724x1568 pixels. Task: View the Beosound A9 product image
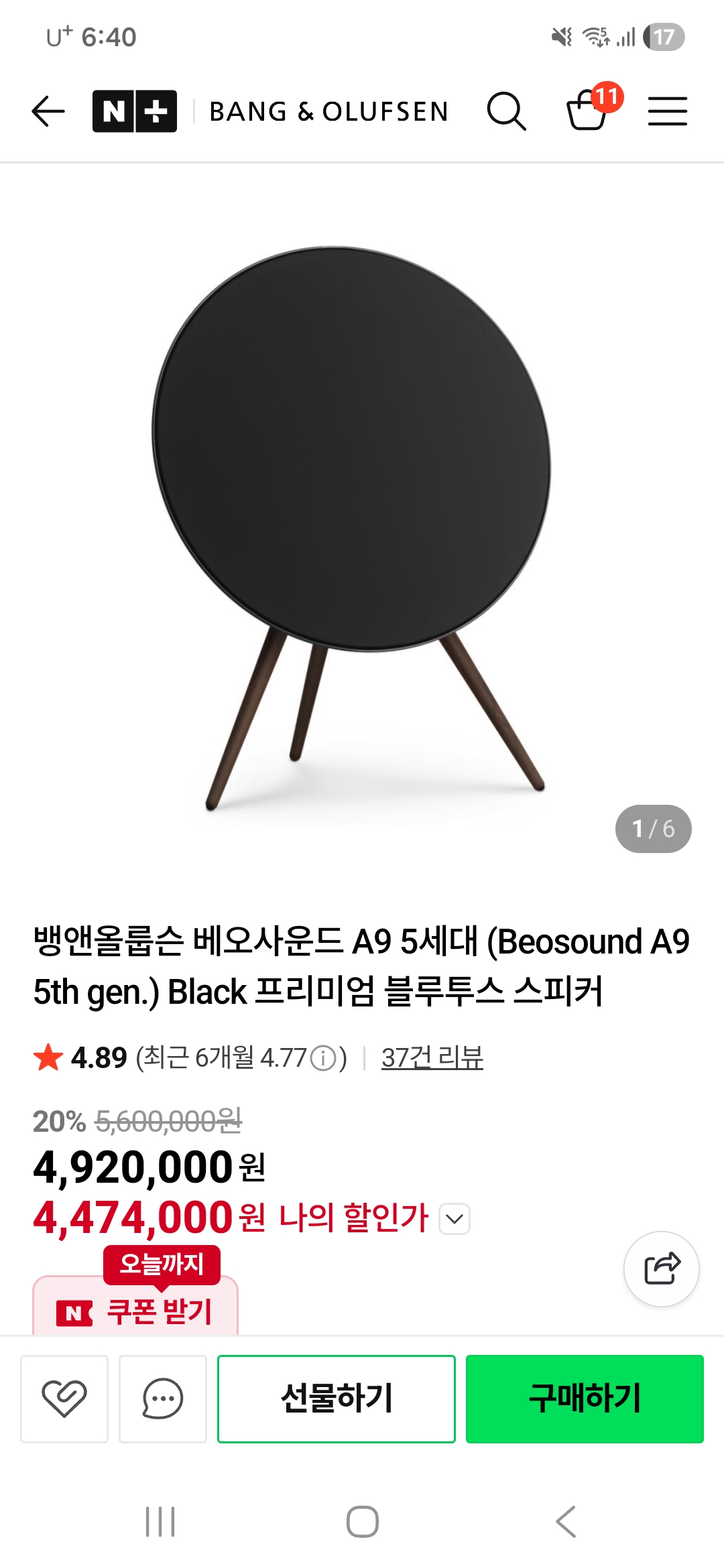pyautogui.click(x=352, y=523)
